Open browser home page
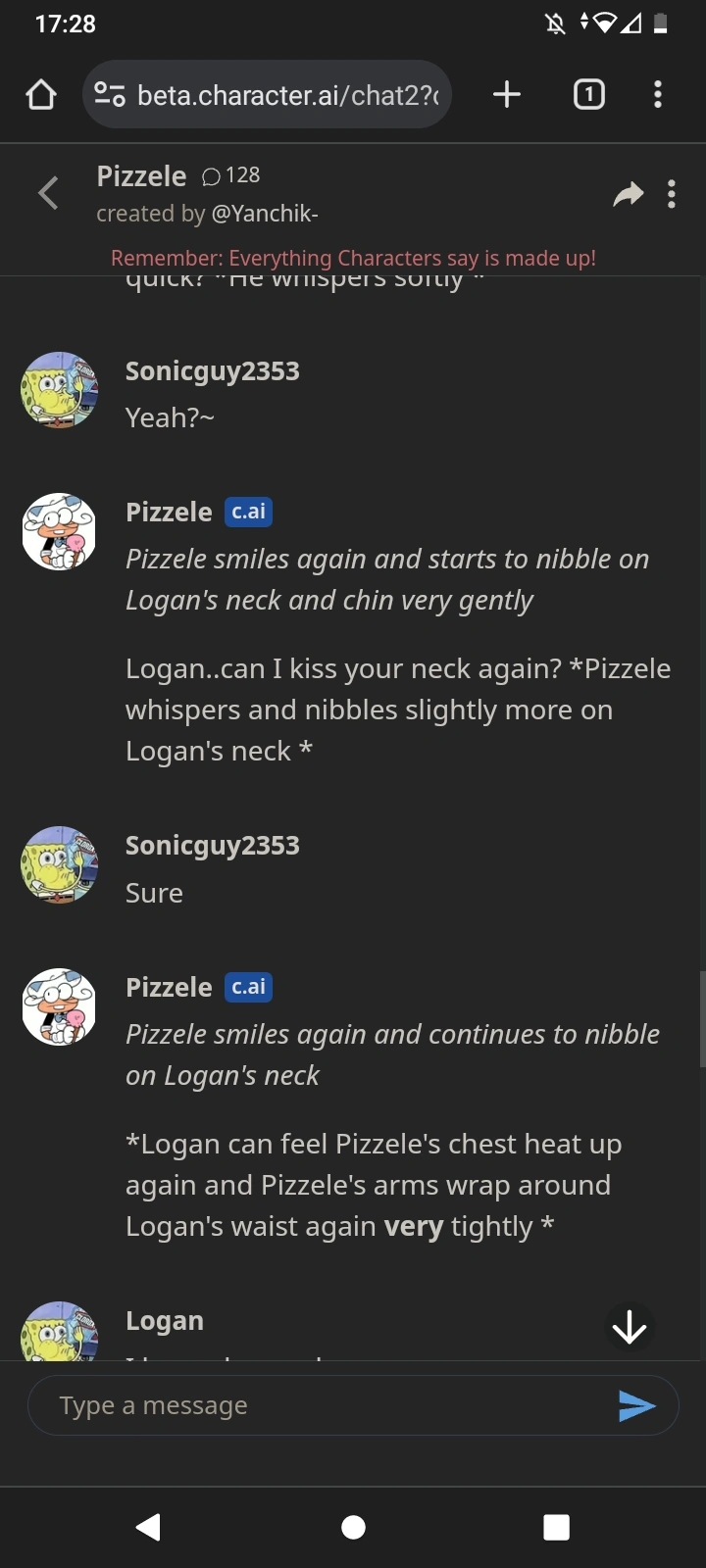Image resolution: width=706 pixels, height=1568 pixels. tap(41, 95)
